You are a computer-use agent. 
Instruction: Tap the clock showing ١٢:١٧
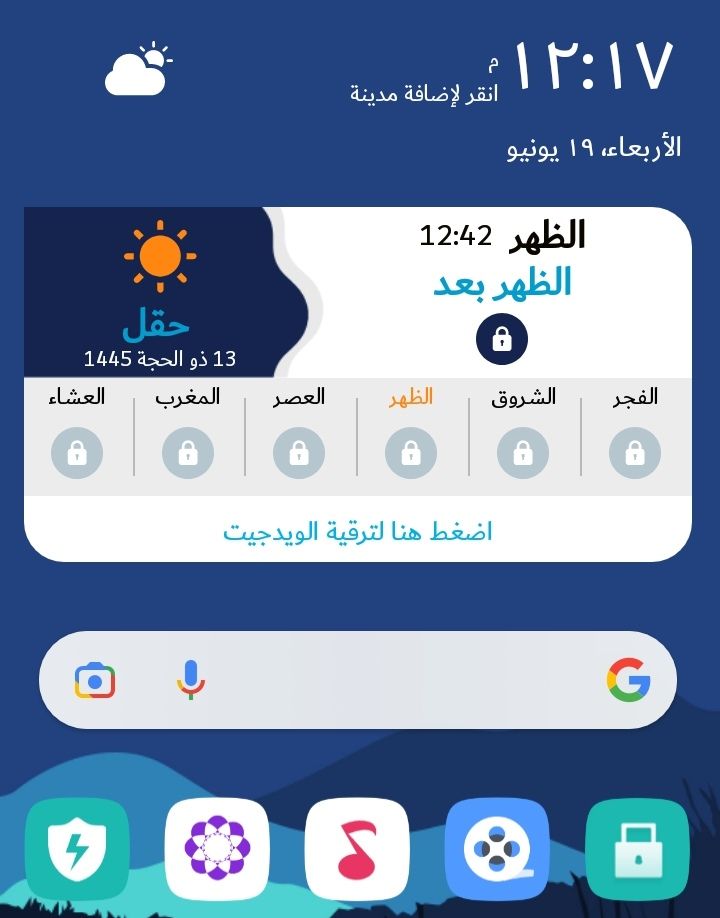point(592,64)
